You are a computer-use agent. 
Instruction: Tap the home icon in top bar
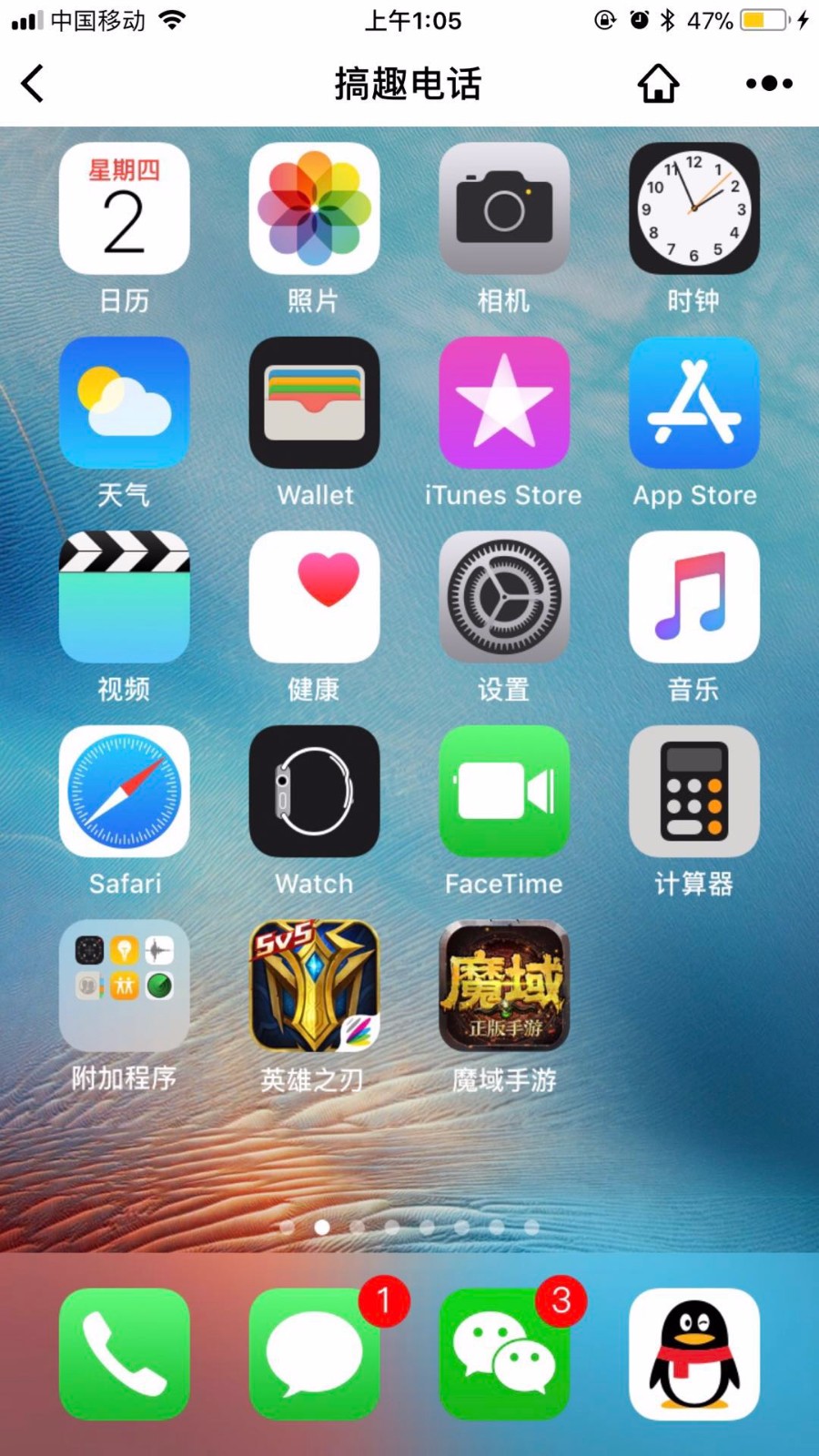[x=658, y=84]
